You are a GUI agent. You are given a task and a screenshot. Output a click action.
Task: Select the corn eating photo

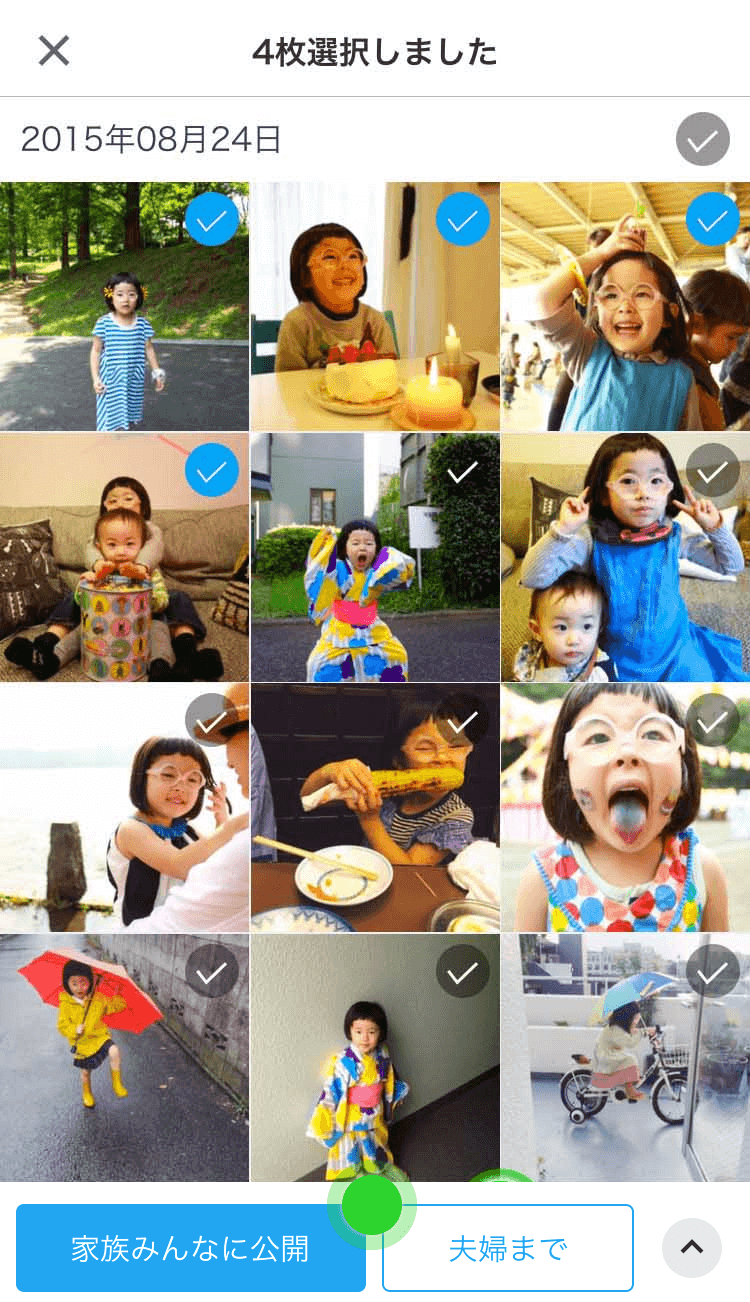click(462, 720)
